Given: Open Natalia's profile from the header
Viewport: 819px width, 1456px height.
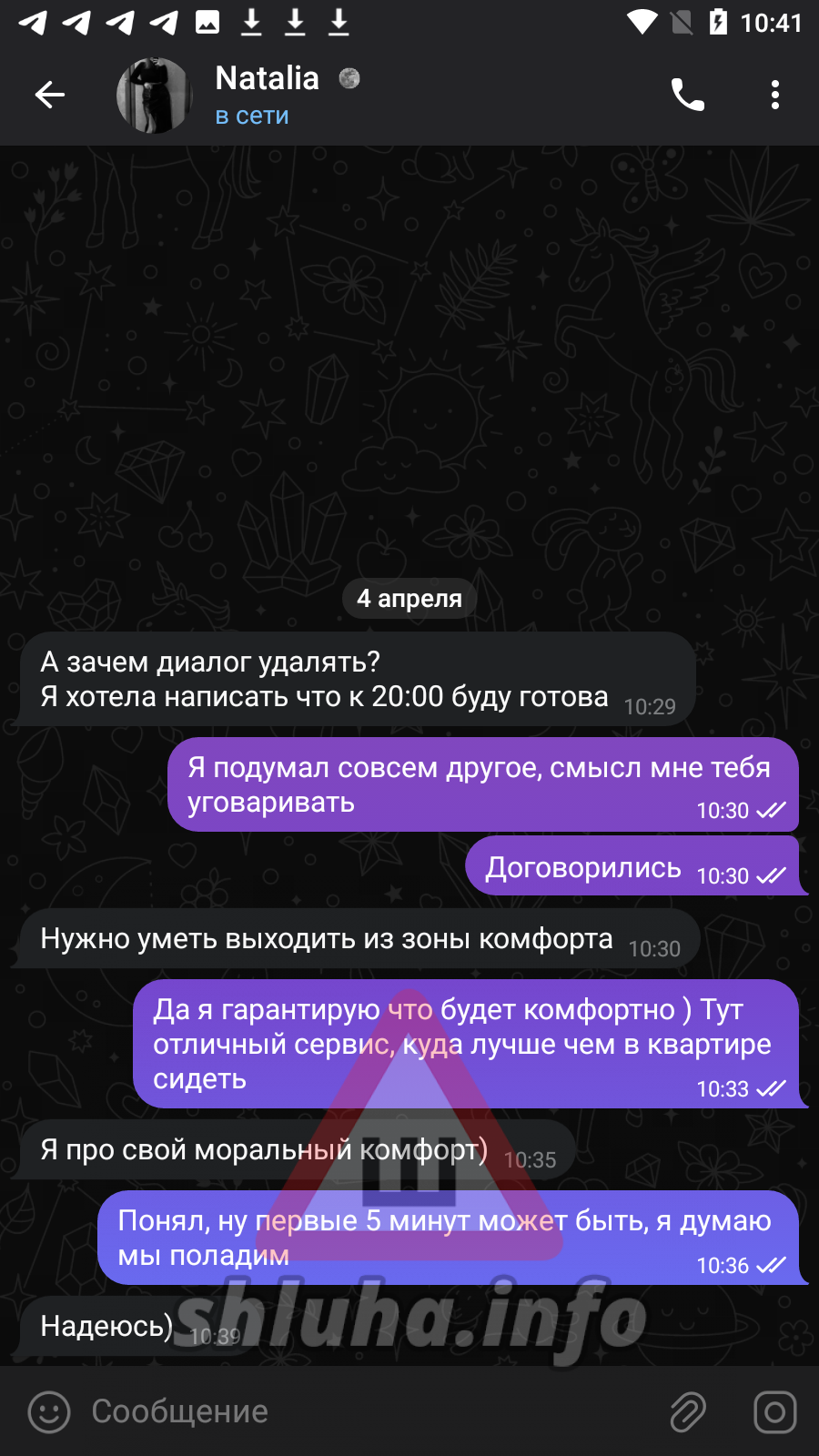Looking at the screenshot, I should pyautogui.click(x=268, y=95).
